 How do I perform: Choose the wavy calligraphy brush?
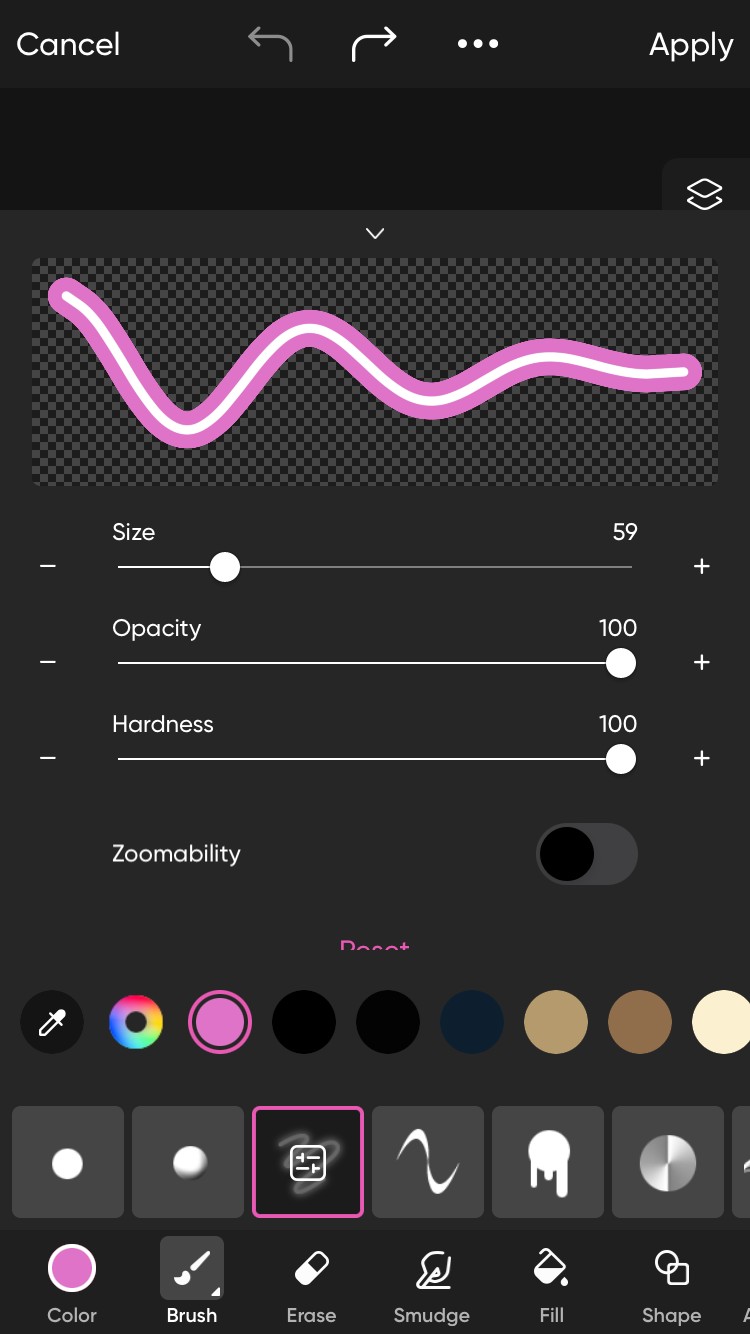tap(428, 1162)
